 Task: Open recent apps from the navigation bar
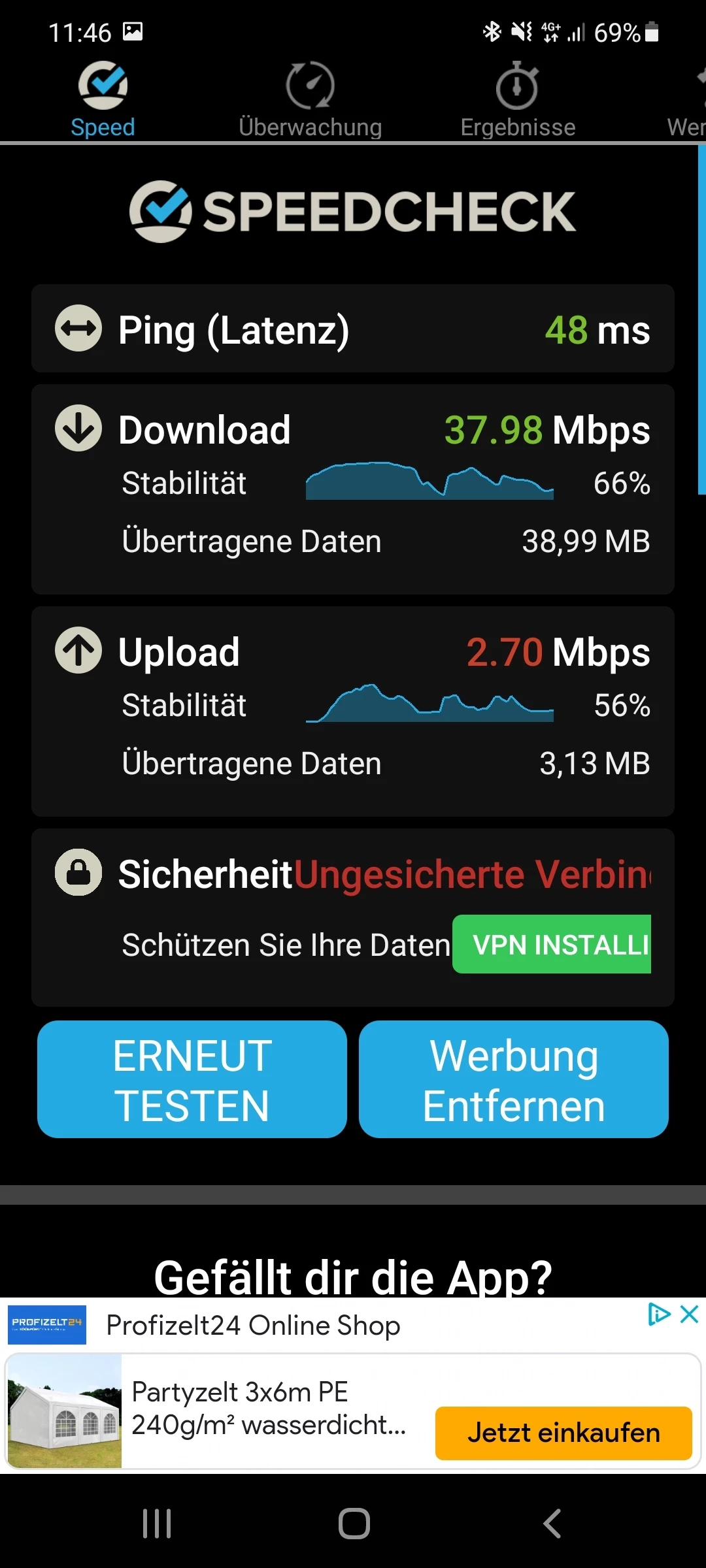[157, 1524]
